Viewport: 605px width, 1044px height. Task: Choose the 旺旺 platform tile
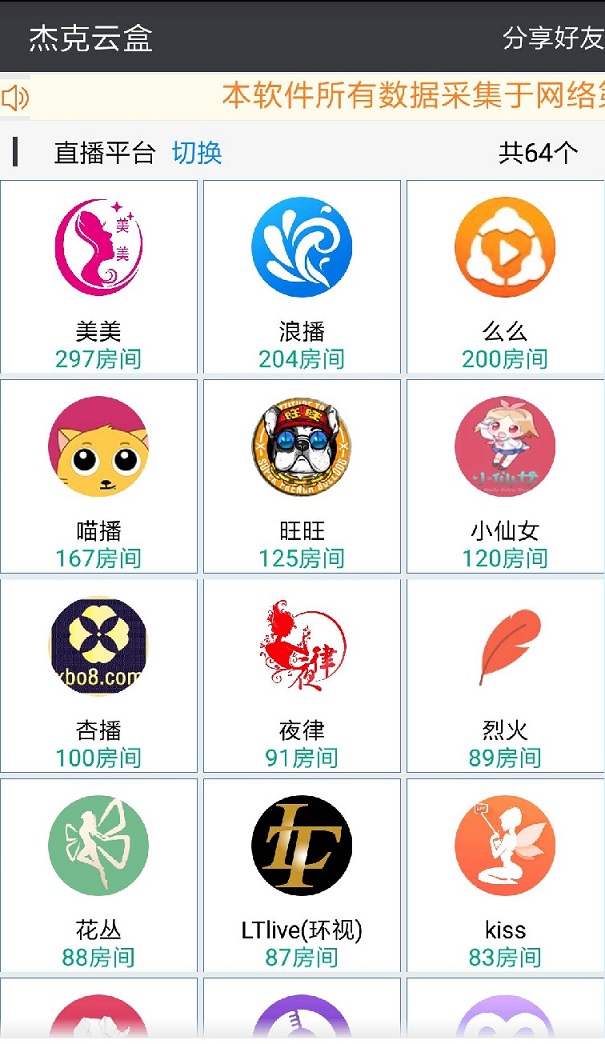(x=302, y=476)
